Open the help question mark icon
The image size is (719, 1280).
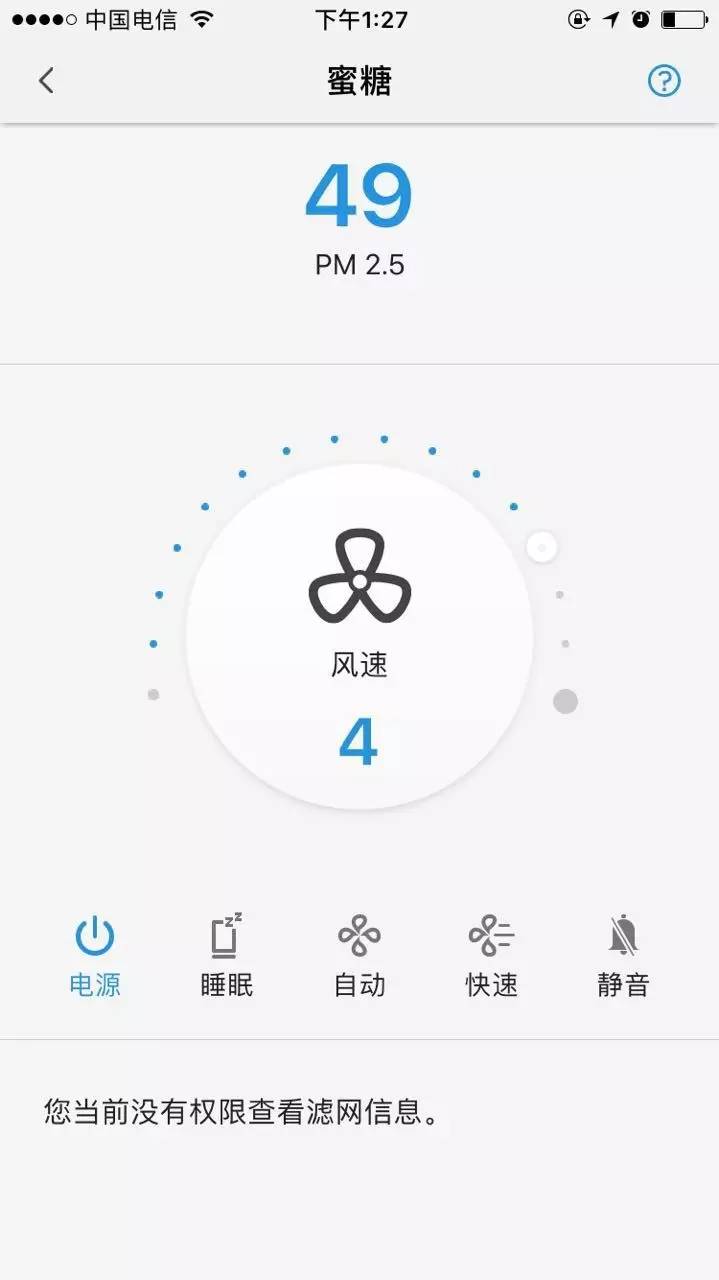[x=664, y=81]
